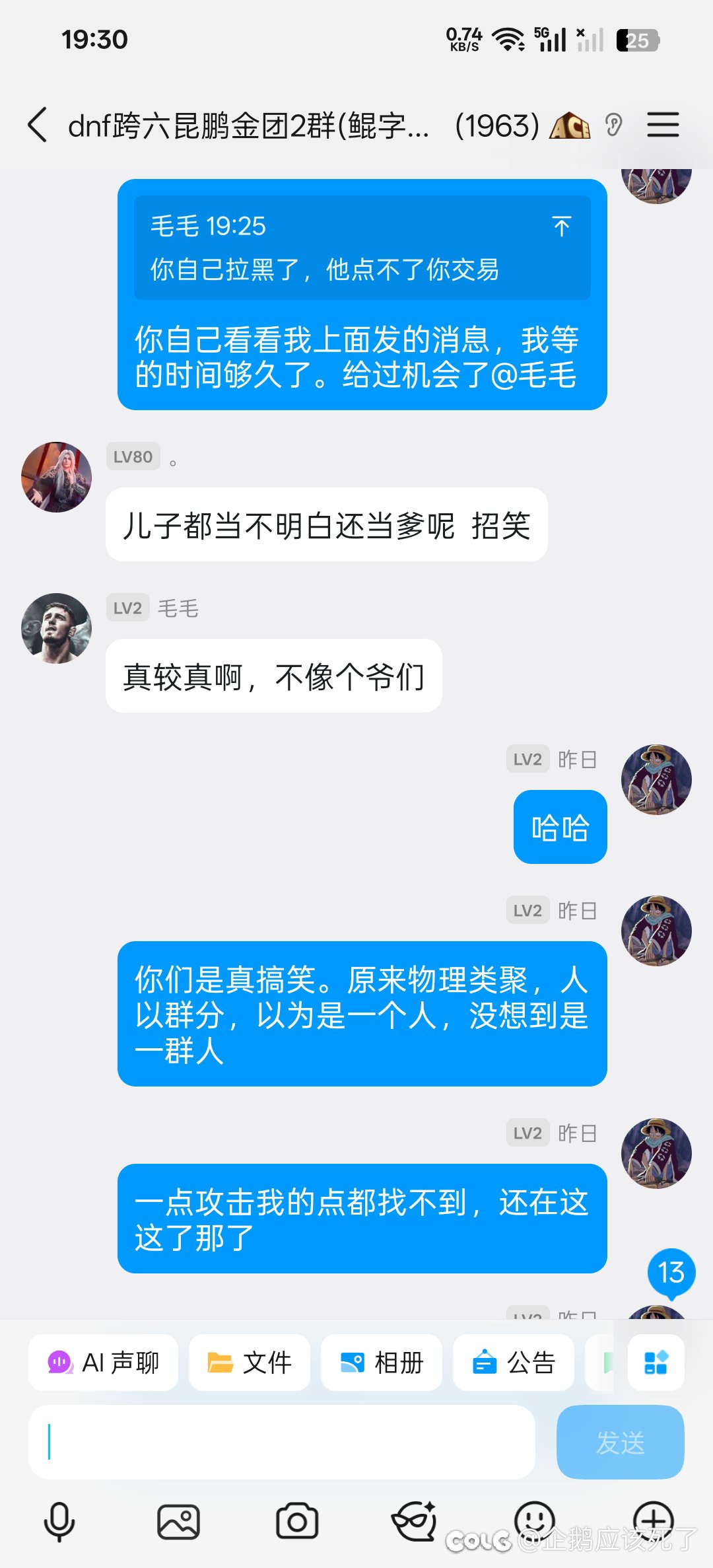
Task: Open 毛毛's profile avatar
Action: click(56, 628)
